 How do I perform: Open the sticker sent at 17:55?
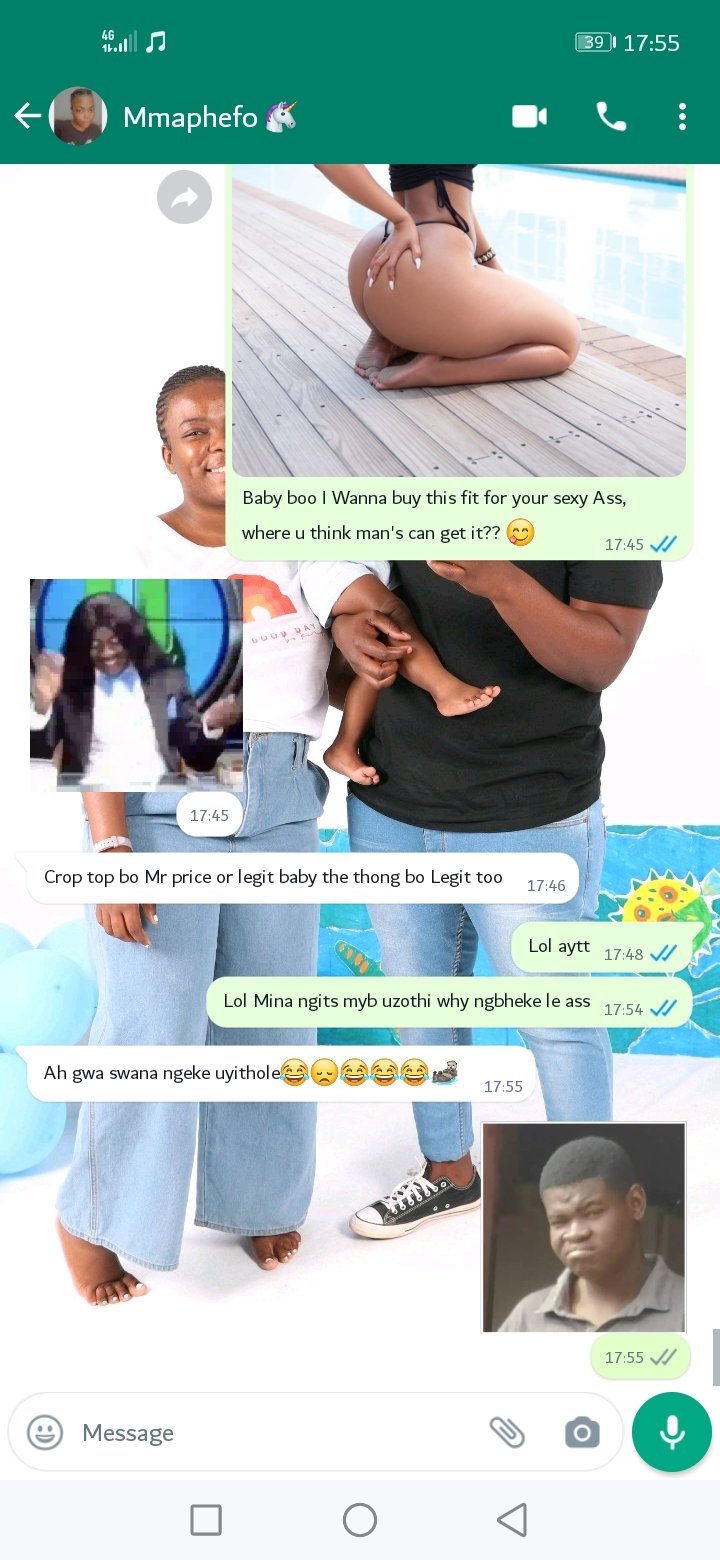(584, 1227)
